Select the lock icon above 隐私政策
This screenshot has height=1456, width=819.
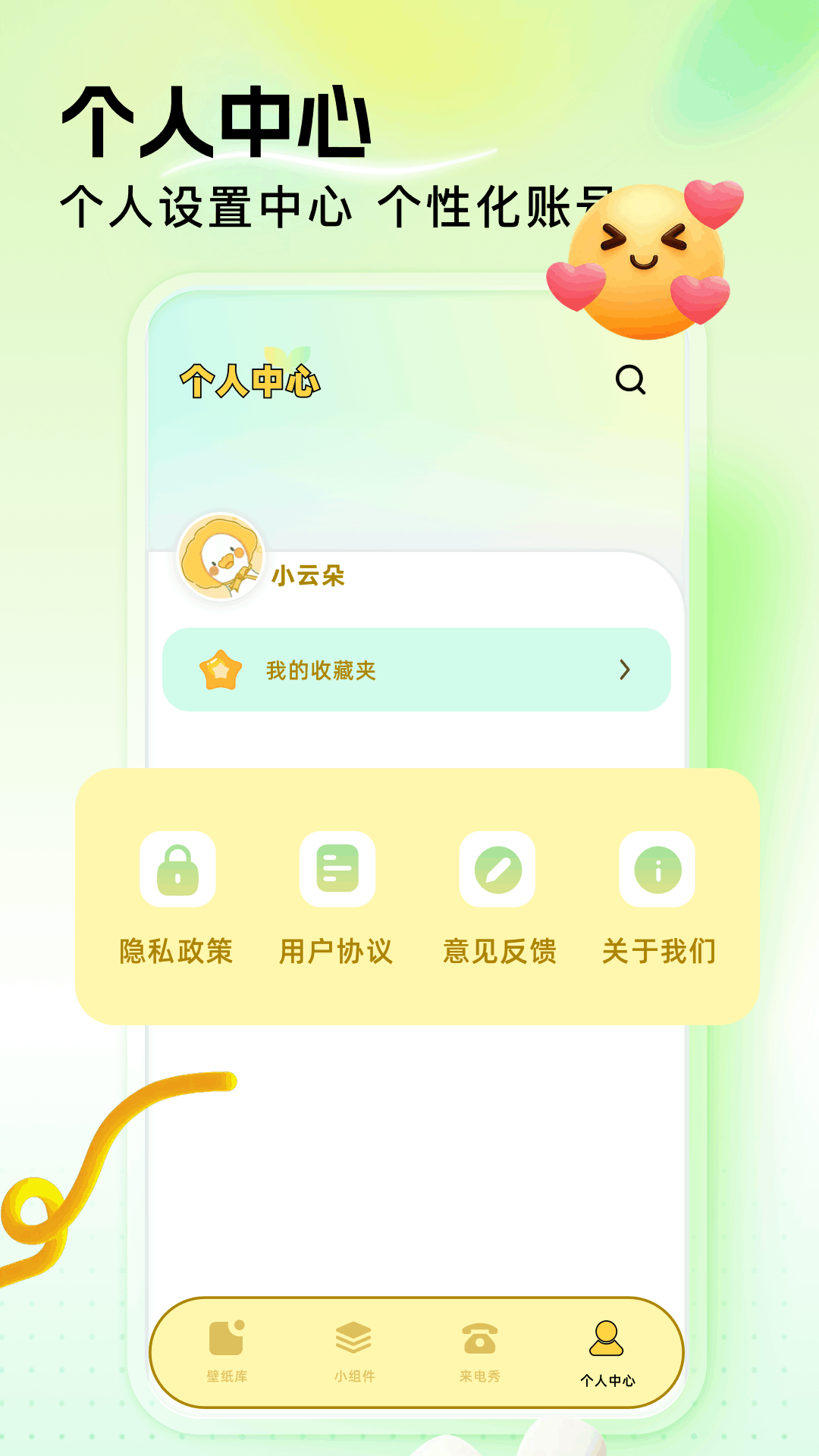pos(177,871)
